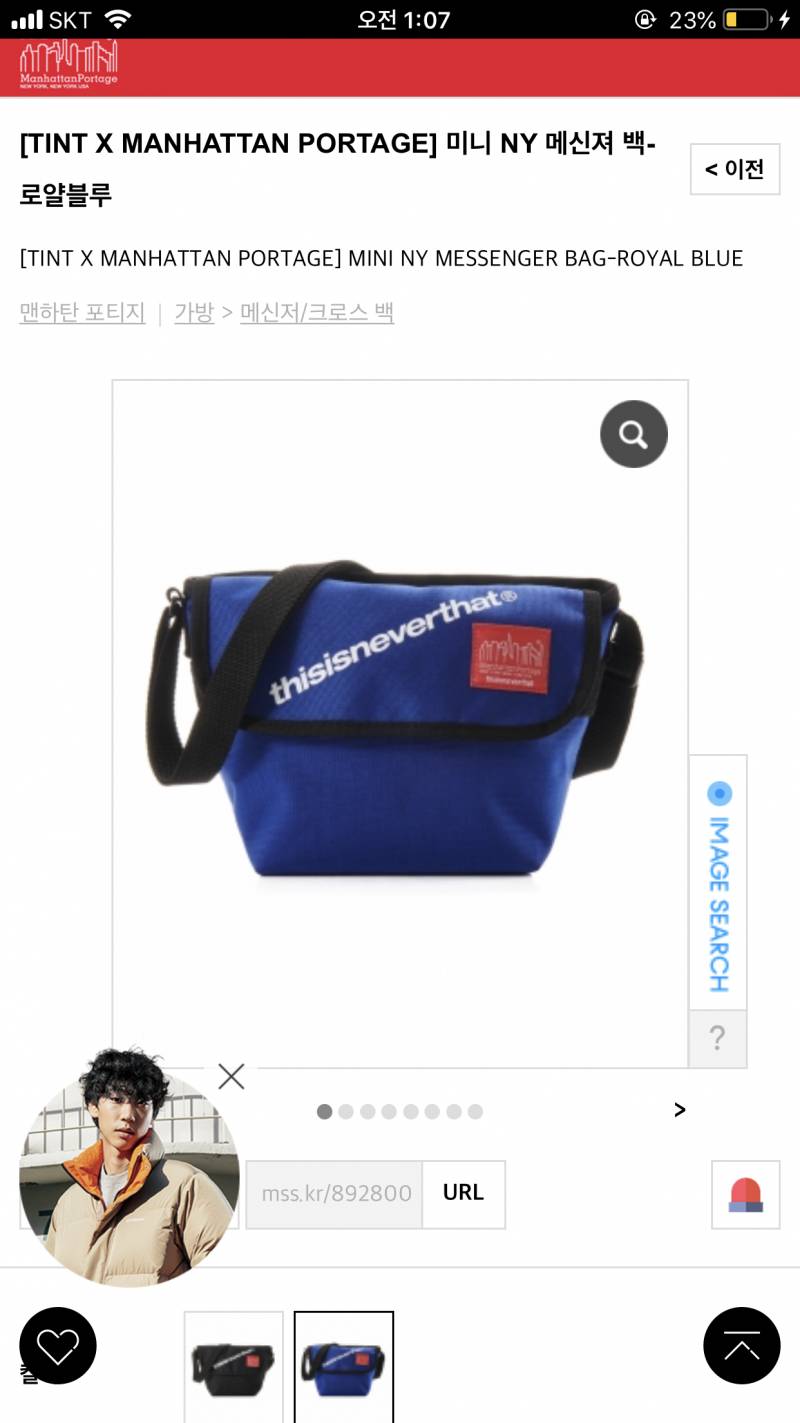Dismiss the model profile popup with the X

pyautogui.click(x=231, y=1076)
